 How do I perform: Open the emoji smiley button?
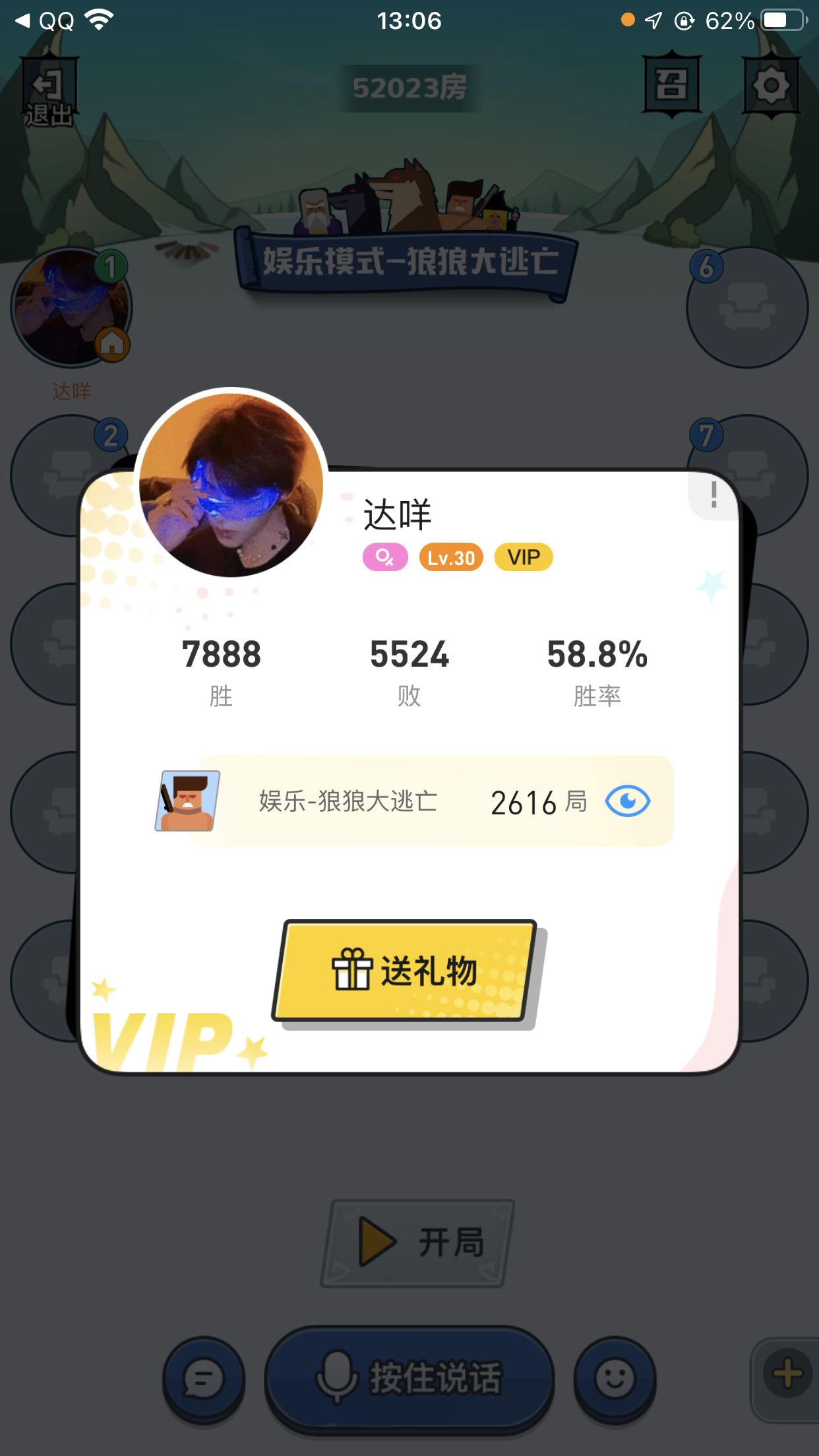(615, 1378)
